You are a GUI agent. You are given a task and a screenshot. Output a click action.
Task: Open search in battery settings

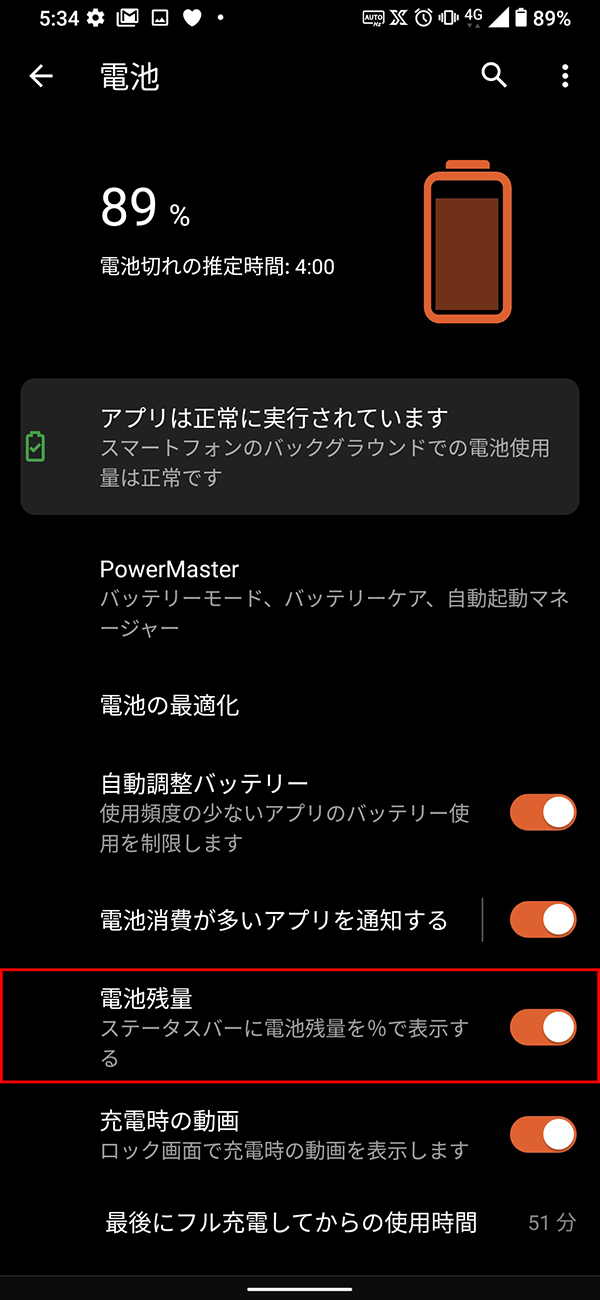494,76
